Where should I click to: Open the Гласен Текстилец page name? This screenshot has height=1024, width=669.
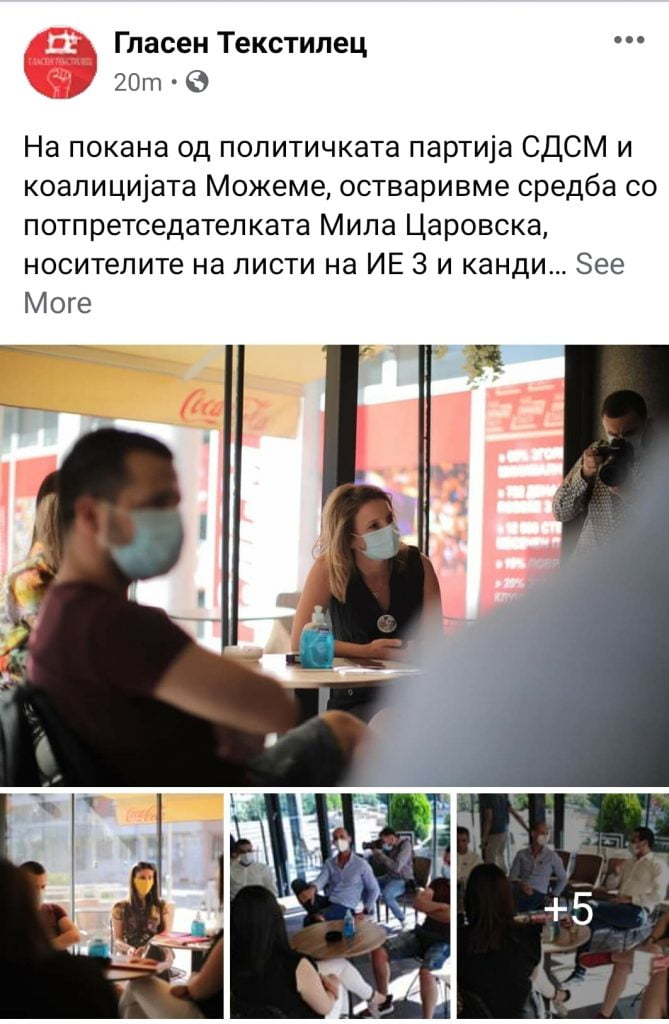coord(240,43)
